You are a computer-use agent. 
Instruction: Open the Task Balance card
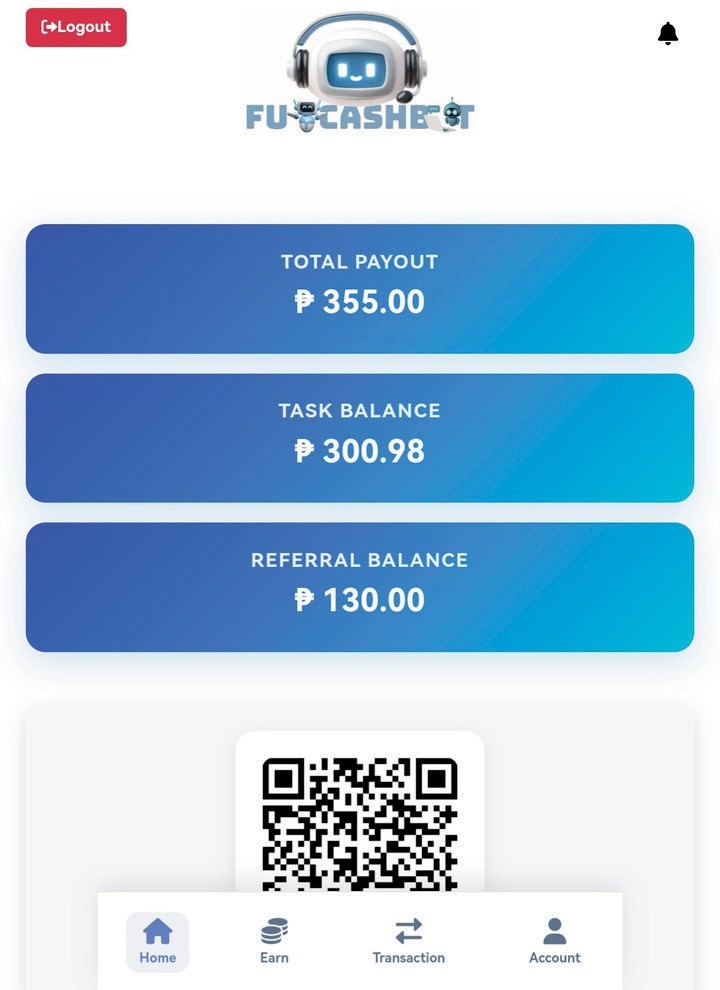pyautogui.click(x=359, y=437)
